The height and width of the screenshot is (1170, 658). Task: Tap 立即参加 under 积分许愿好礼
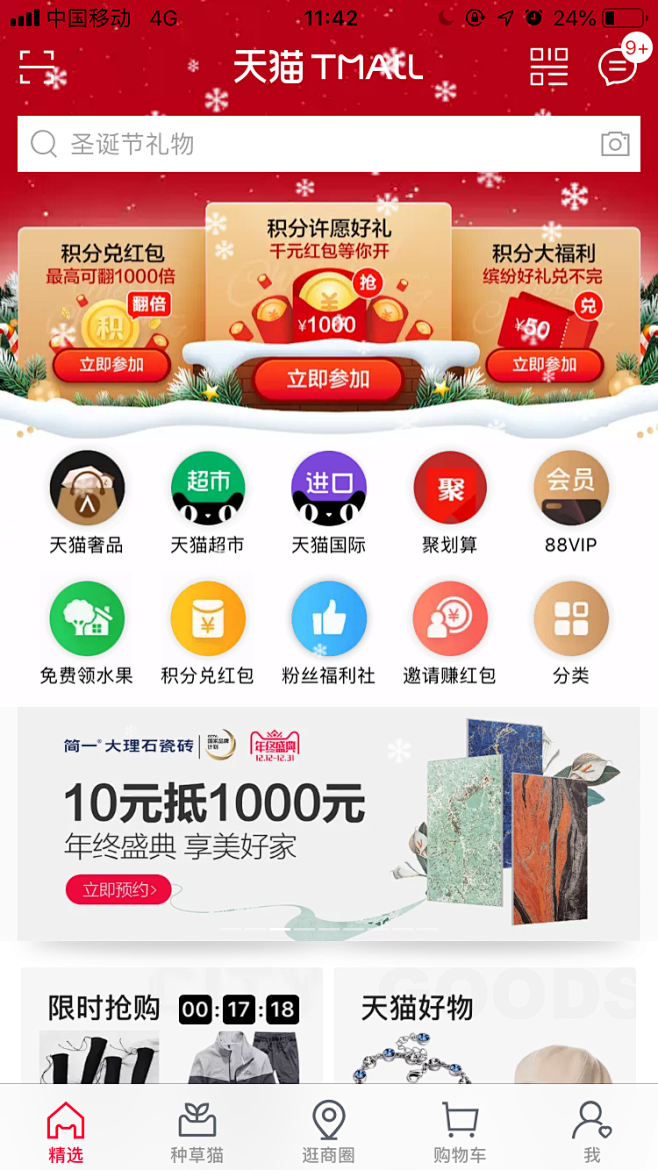tap(328, 379)
